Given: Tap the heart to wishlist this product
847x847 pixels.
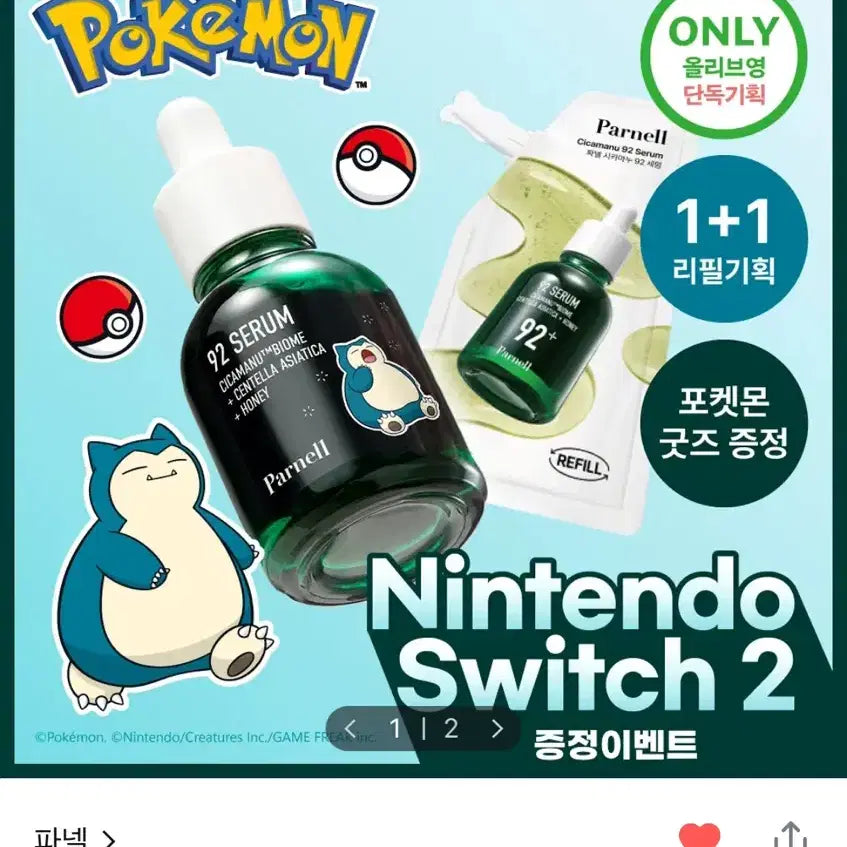Looking at the screenshot, I should [x=699, y=836].
